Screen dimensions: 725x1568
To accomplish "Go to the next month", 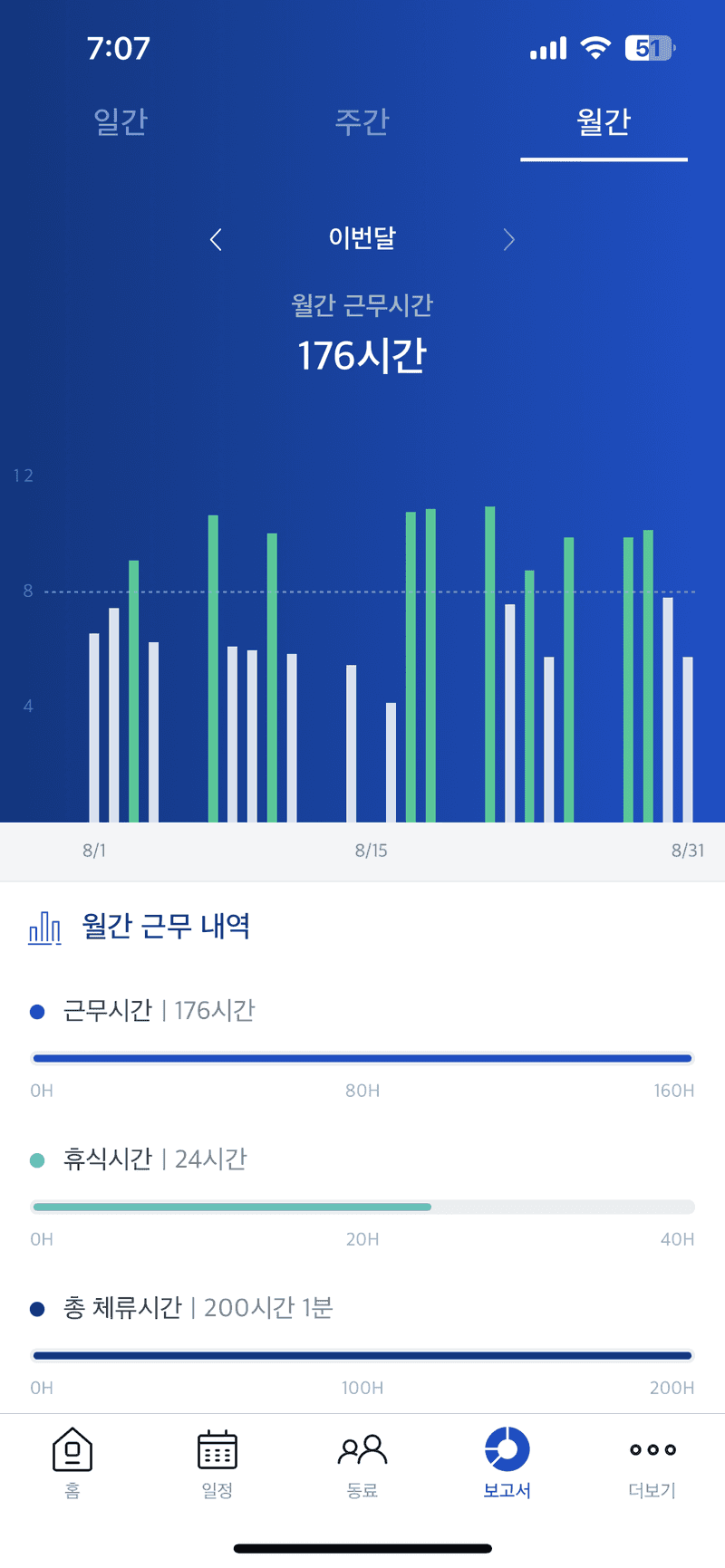I will click(508, 240).
